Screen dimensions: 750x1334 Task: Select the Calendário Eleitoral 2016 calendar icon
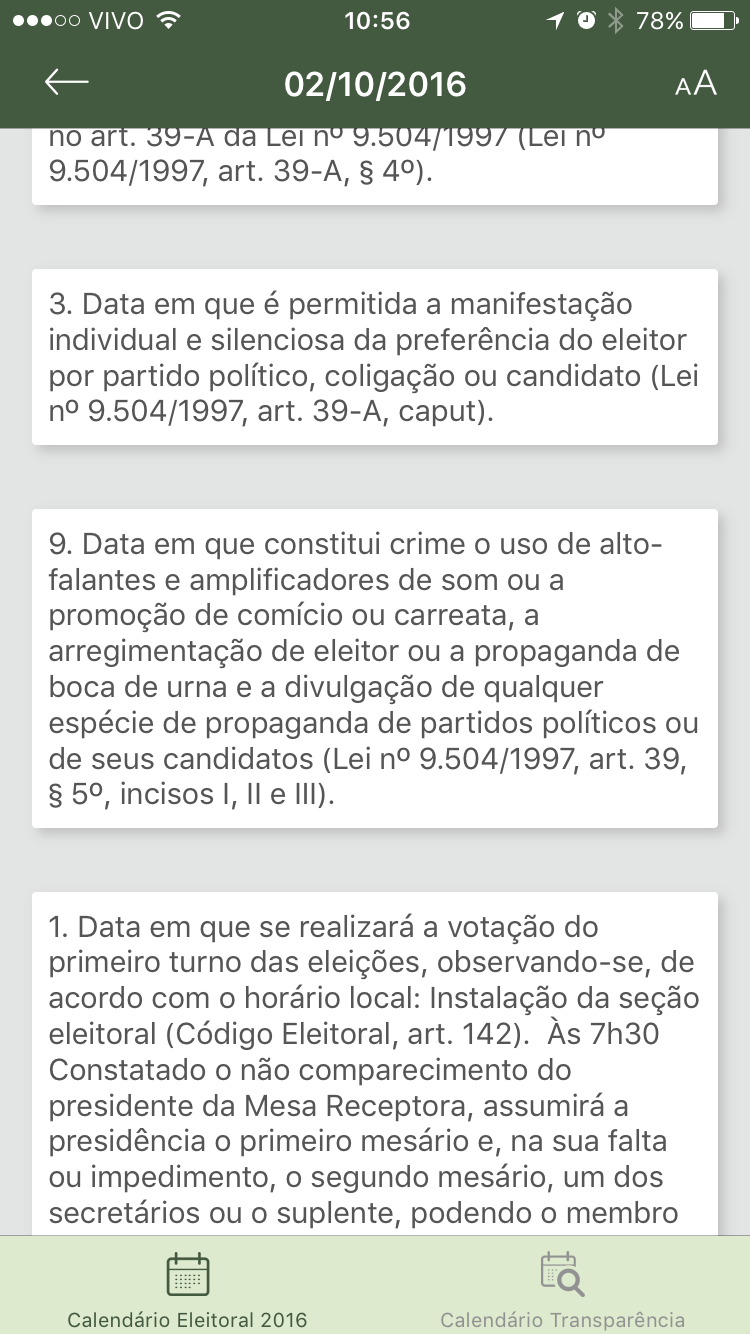click(187, 1275)
